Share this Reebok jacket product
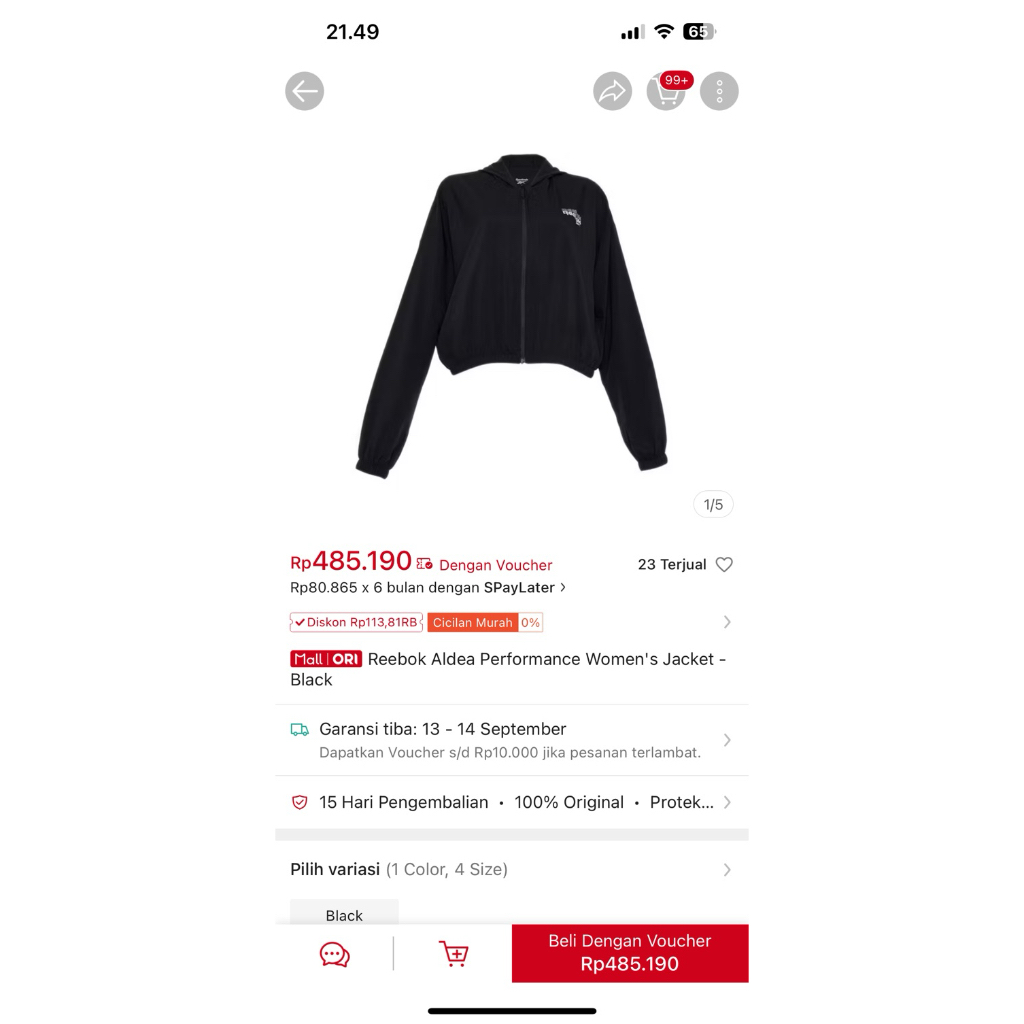 [612, 91]
